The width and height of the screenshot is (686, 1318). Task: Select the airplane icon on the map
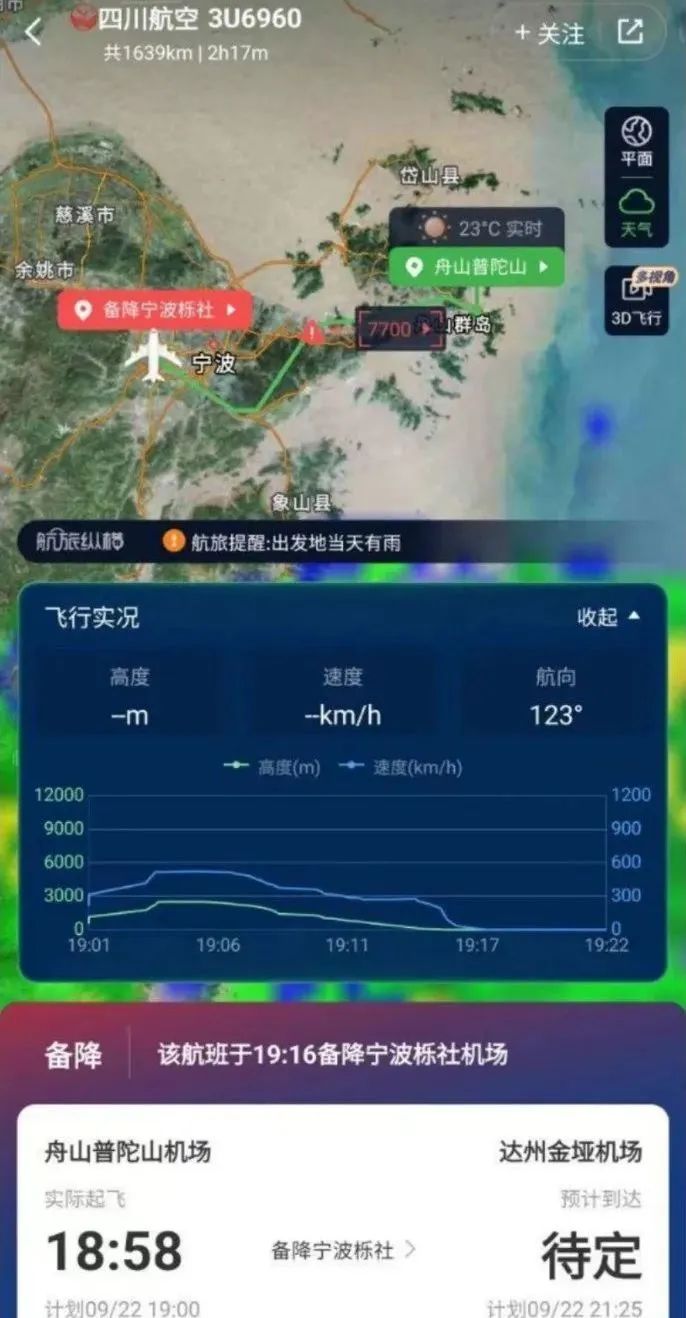(153, 356)
